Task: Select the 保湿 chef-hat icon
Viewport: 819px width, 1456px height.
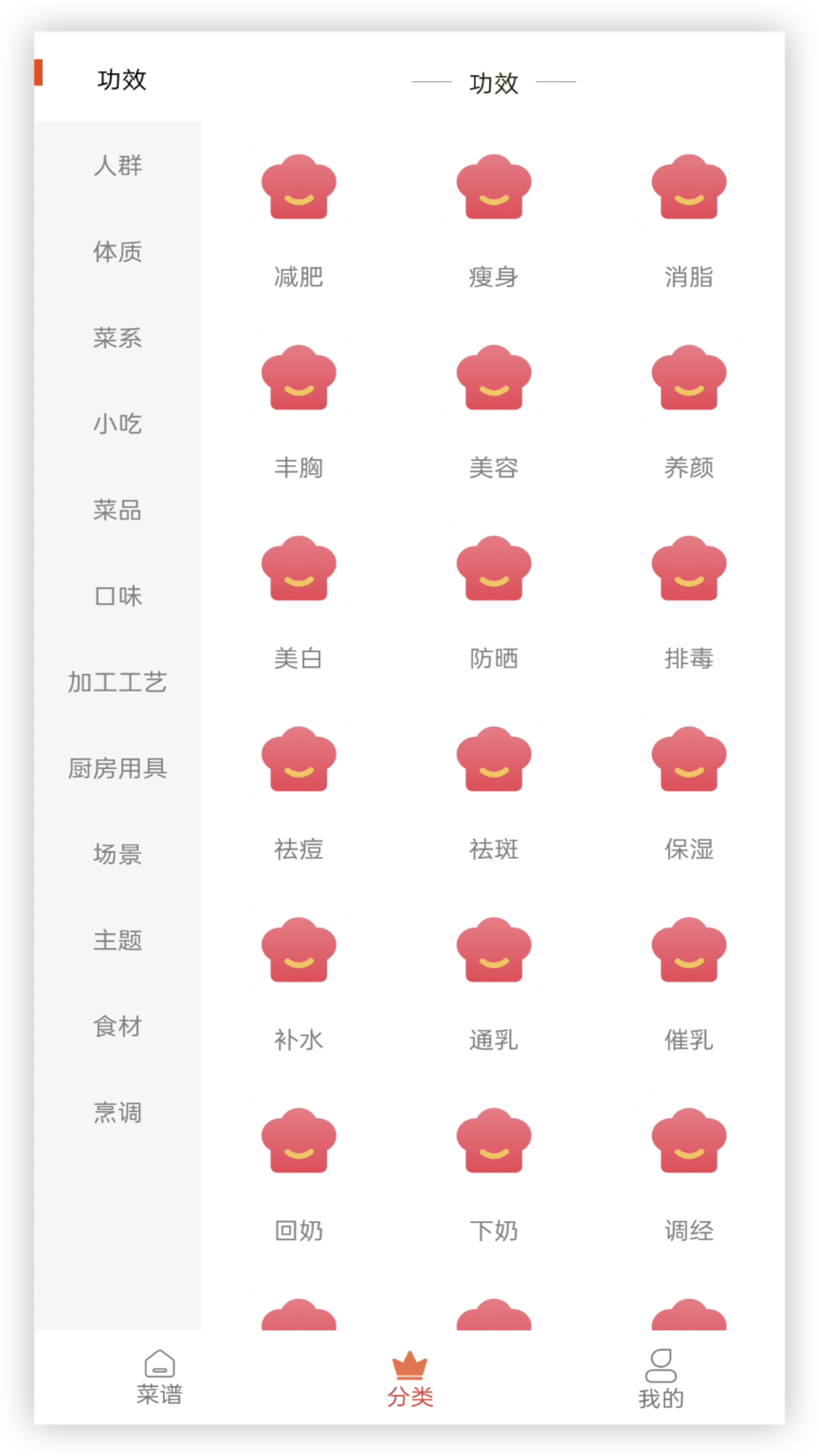Action: coord(689,759)
